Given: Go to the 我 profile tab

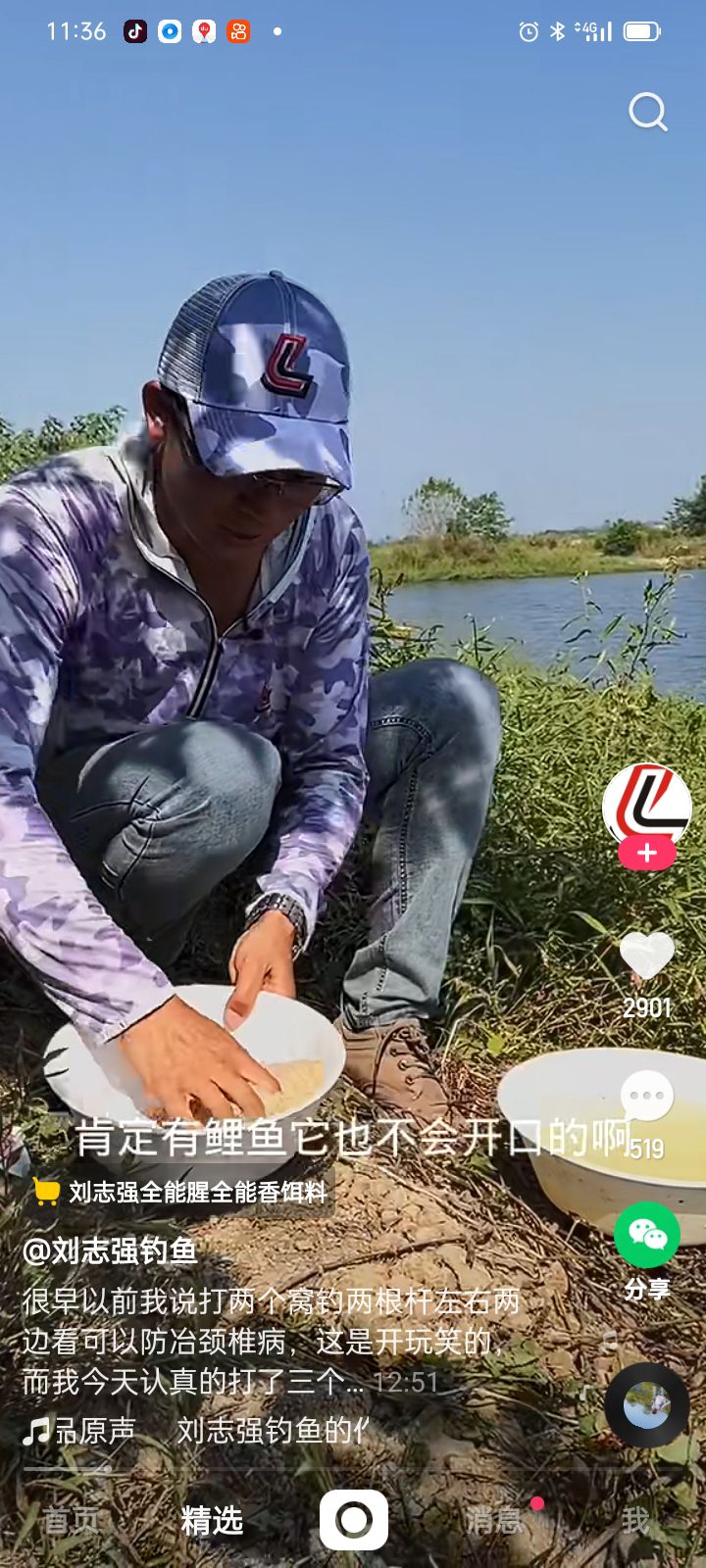Looking at the screenshot, I should coord(634,1520).
